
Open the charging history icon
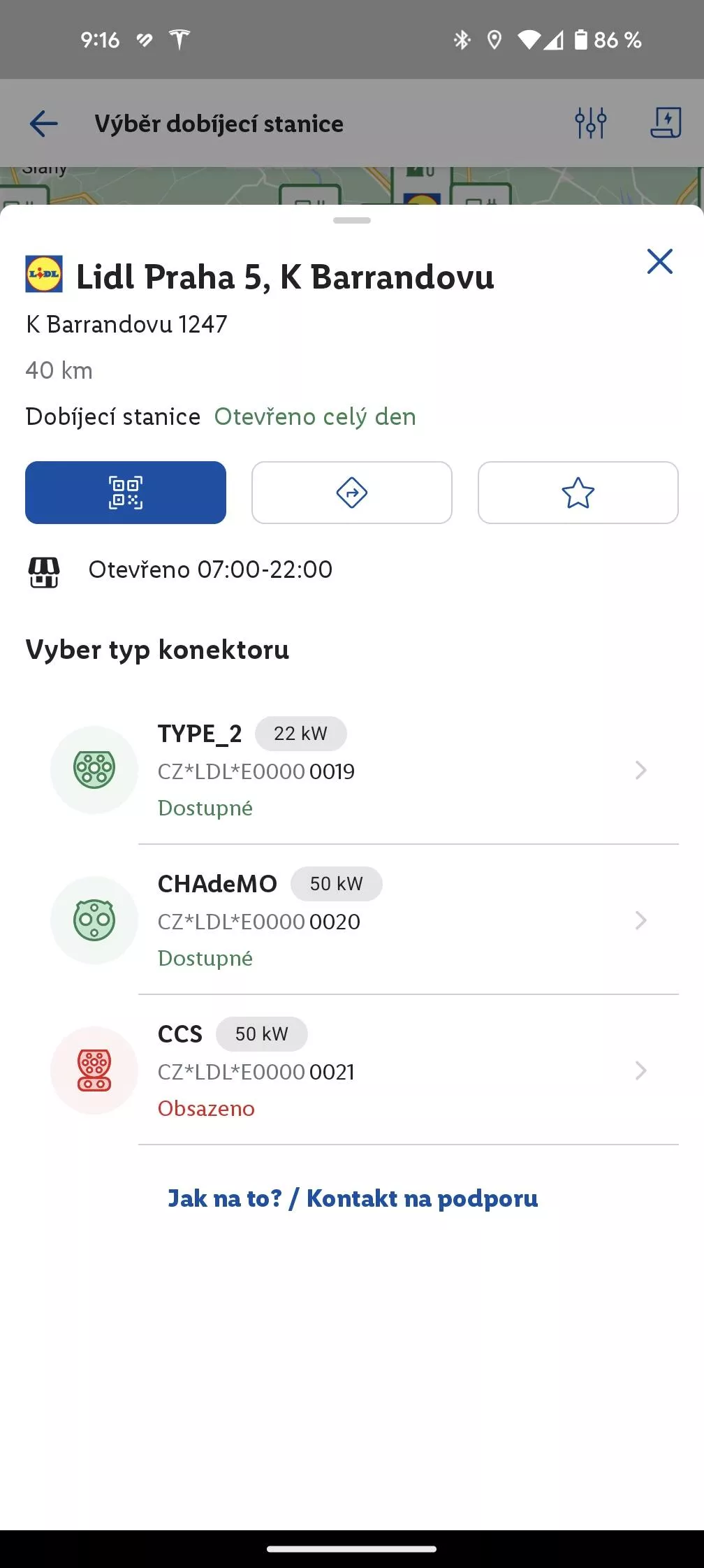(666, 123)
